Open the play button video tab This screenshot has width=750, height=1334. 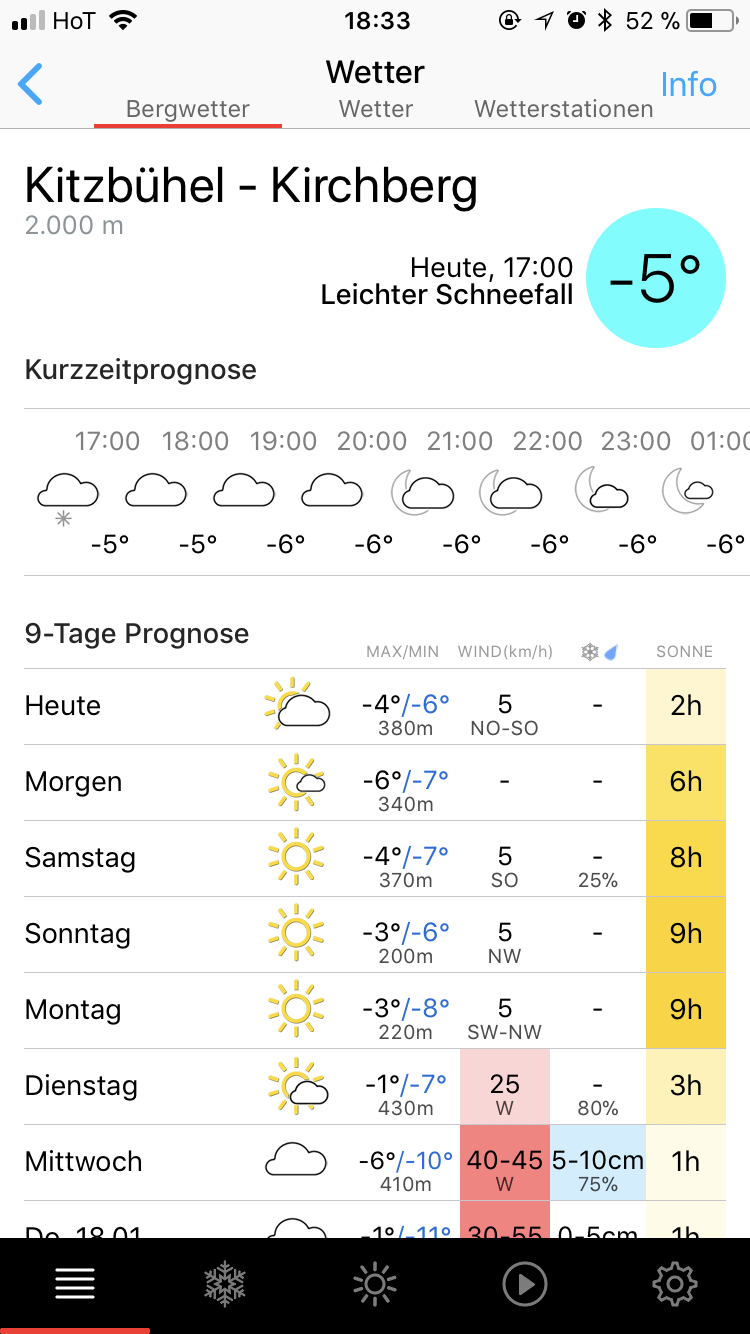pyautogui.click(x=525, y=1283)
